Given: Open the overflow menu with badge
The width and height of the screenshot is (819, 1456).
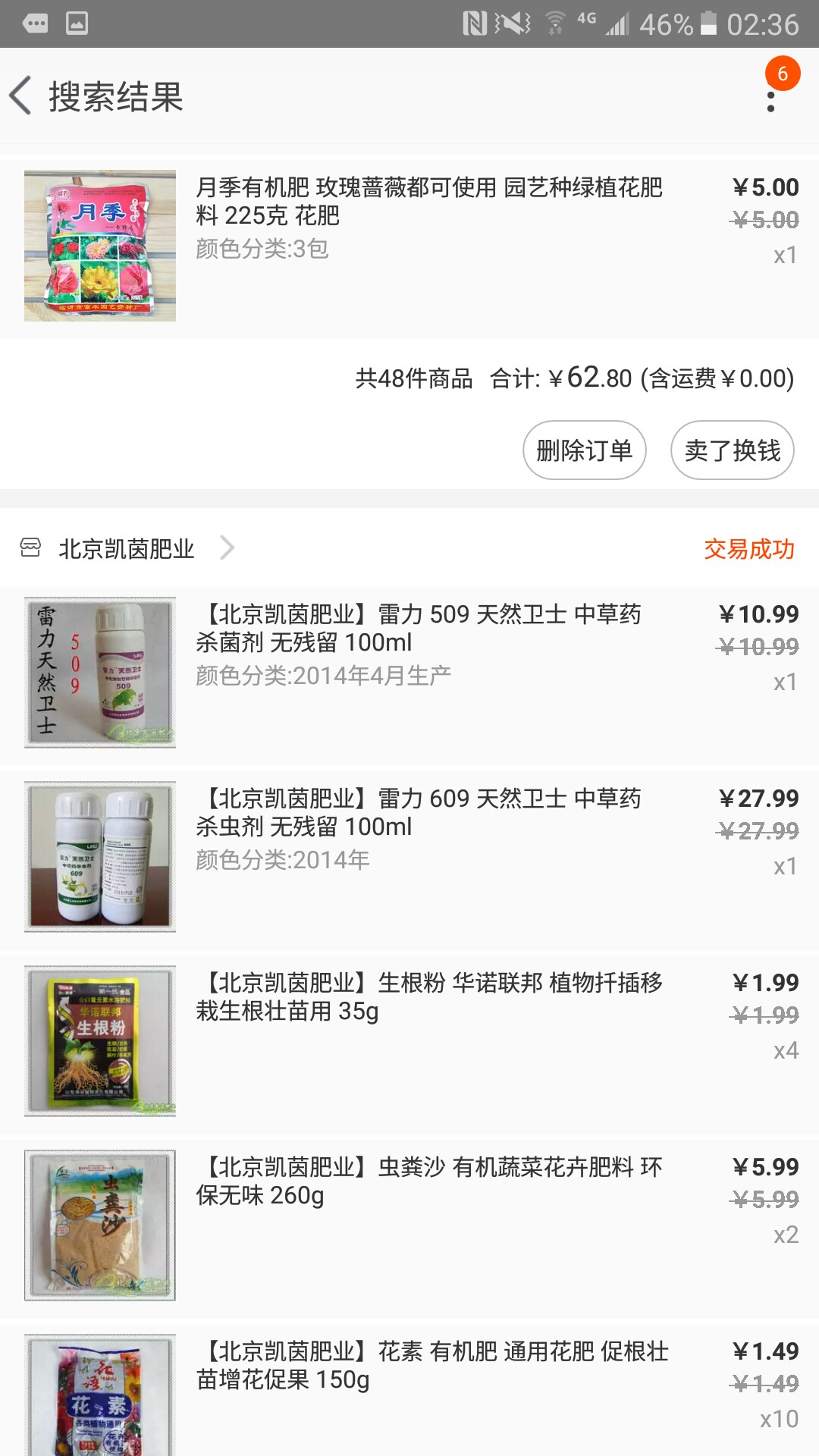Looking at the screenshot, I should 772,95.
